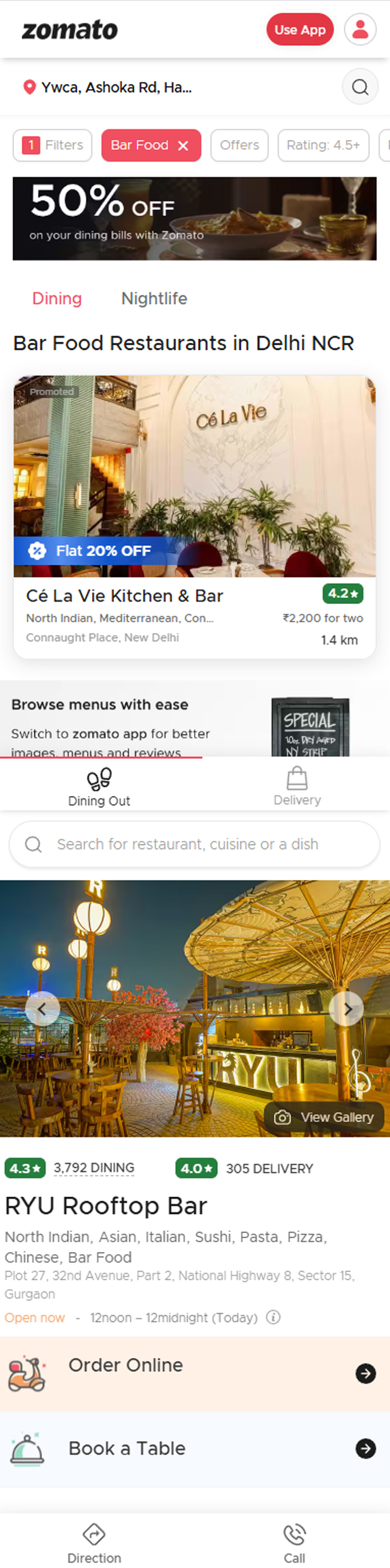
Task: Show the previous RYU Rooftop Bar photo
Action: pos(42,1009)
